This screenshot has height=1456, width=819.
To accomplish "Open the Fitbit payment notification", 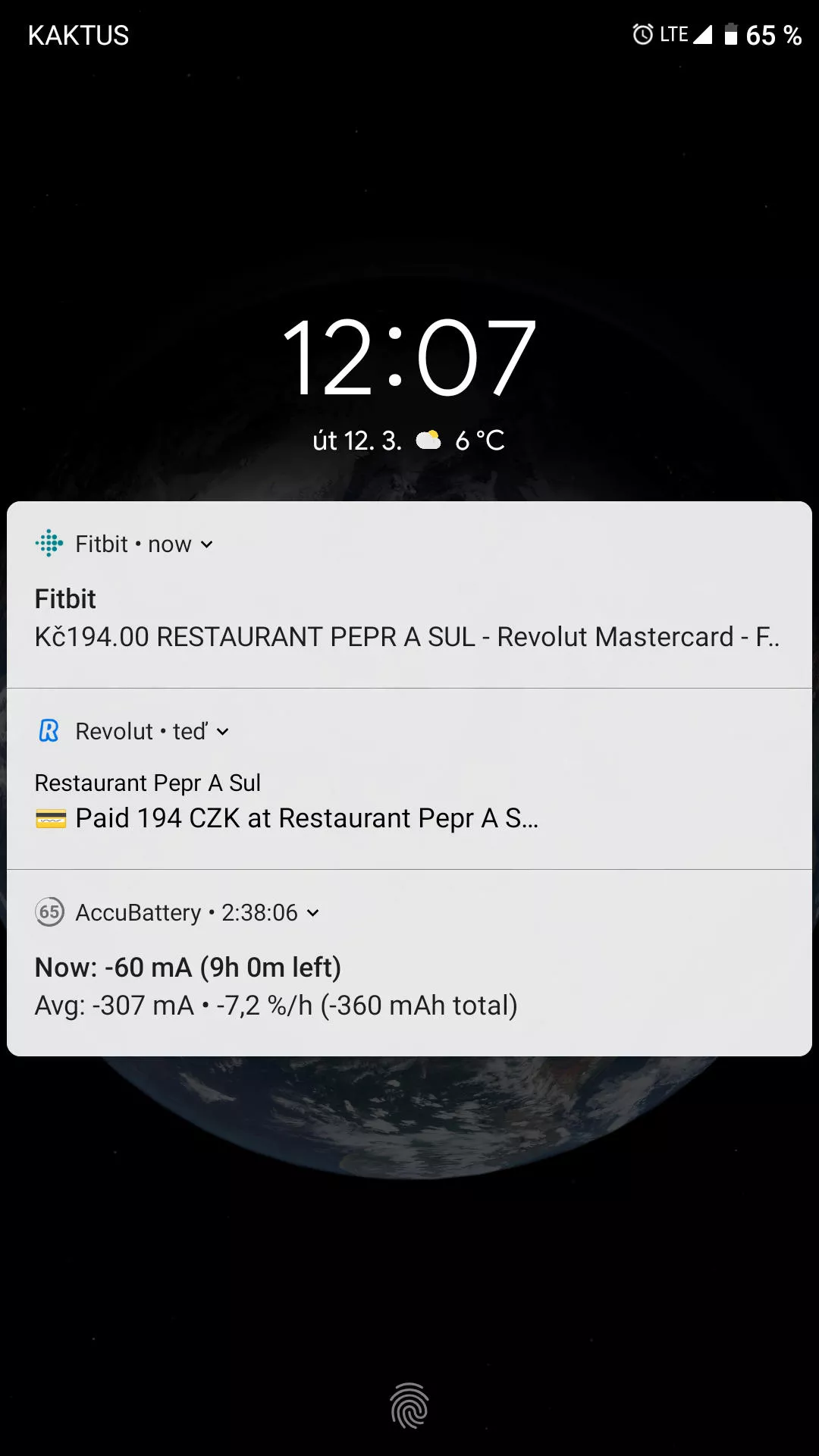I will (409, 595).
